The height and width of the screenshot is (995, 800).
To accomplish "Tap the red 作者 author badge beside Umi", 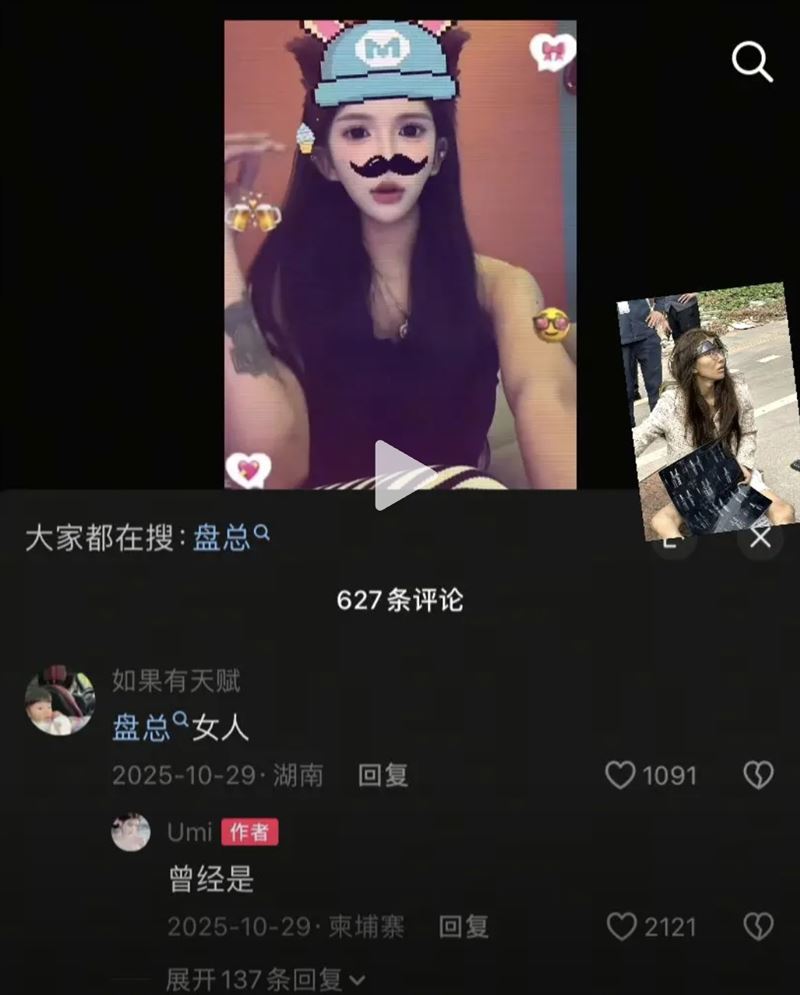I will tap(247, 832).
